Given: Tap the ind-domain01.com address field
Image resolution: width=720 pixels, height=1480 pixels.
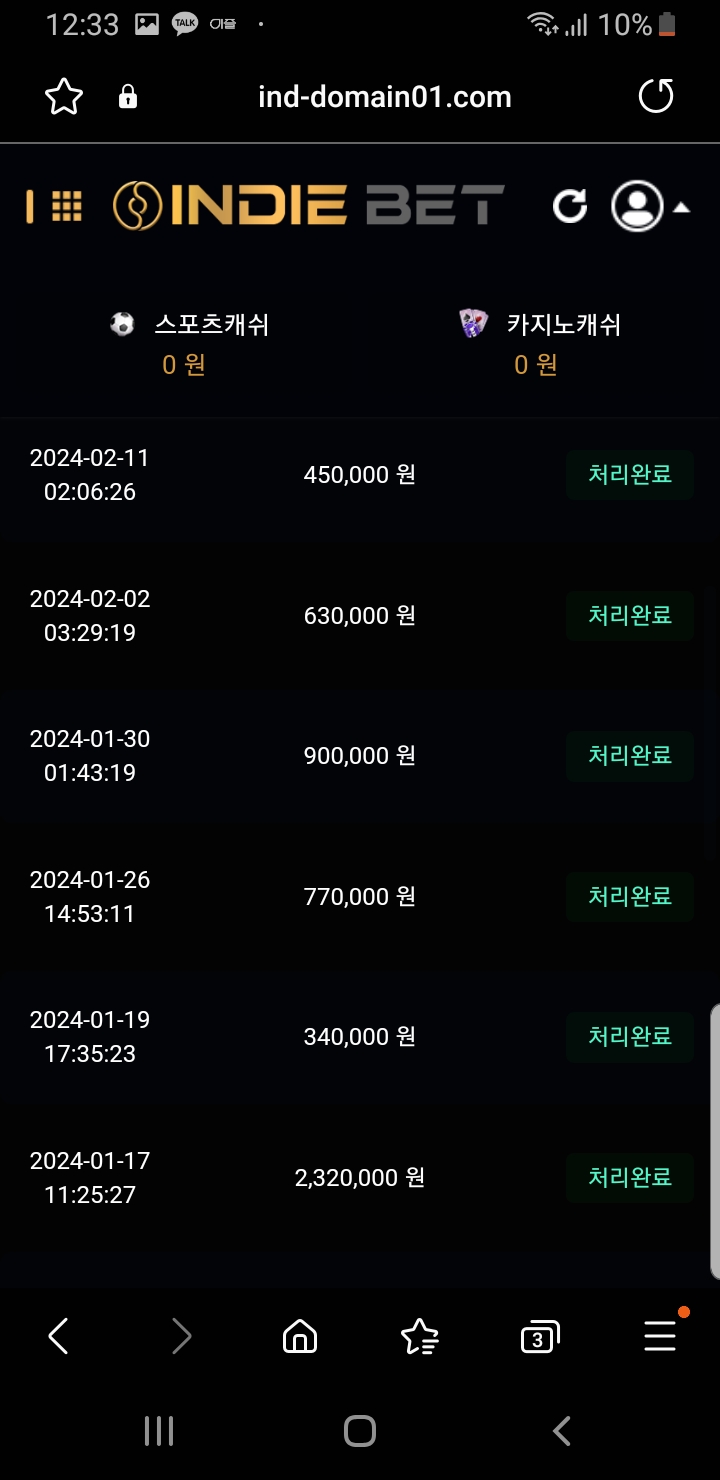Looking at the screenshot, I should tap(384, 97).
